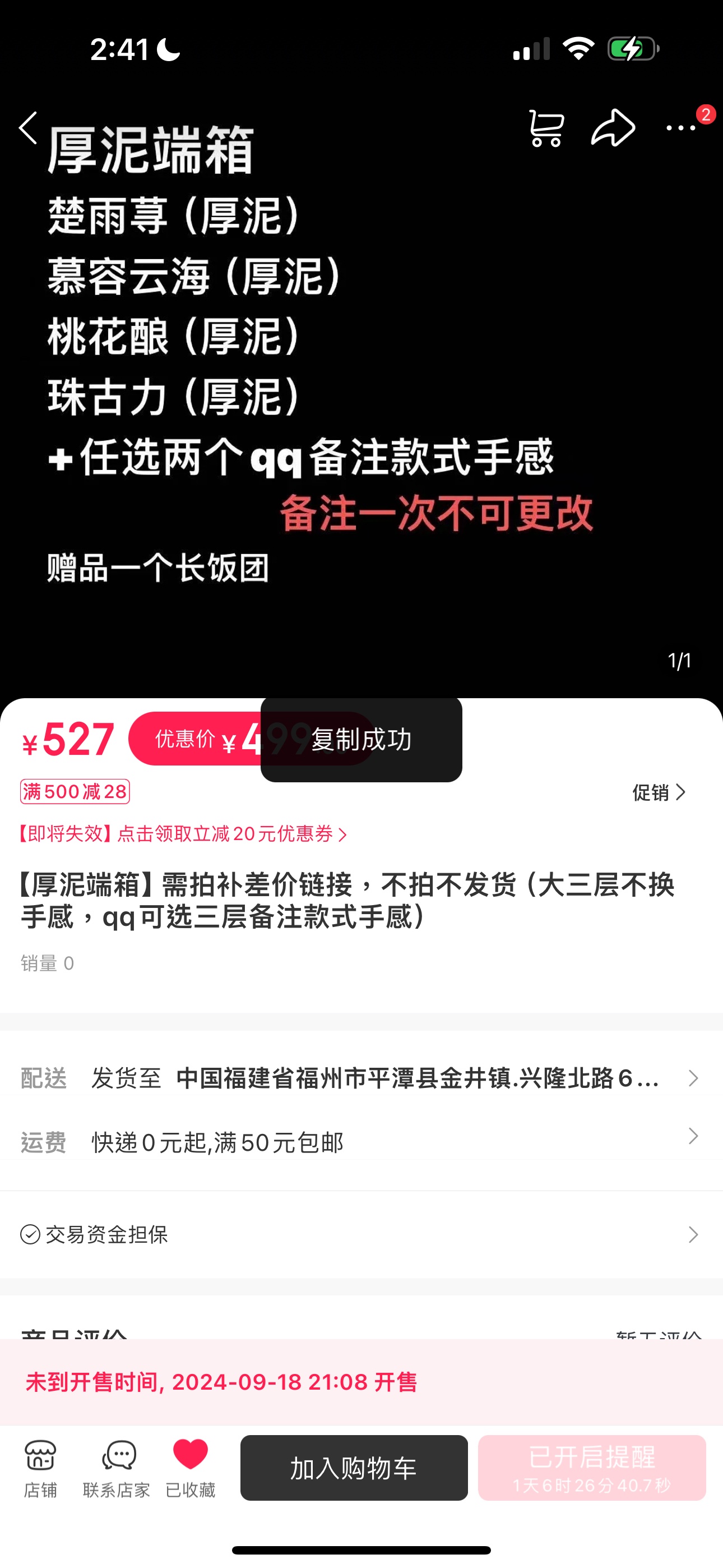Add item with 加入购物车
Screen dimensions: 723x1568
[x=354, y=1468]
